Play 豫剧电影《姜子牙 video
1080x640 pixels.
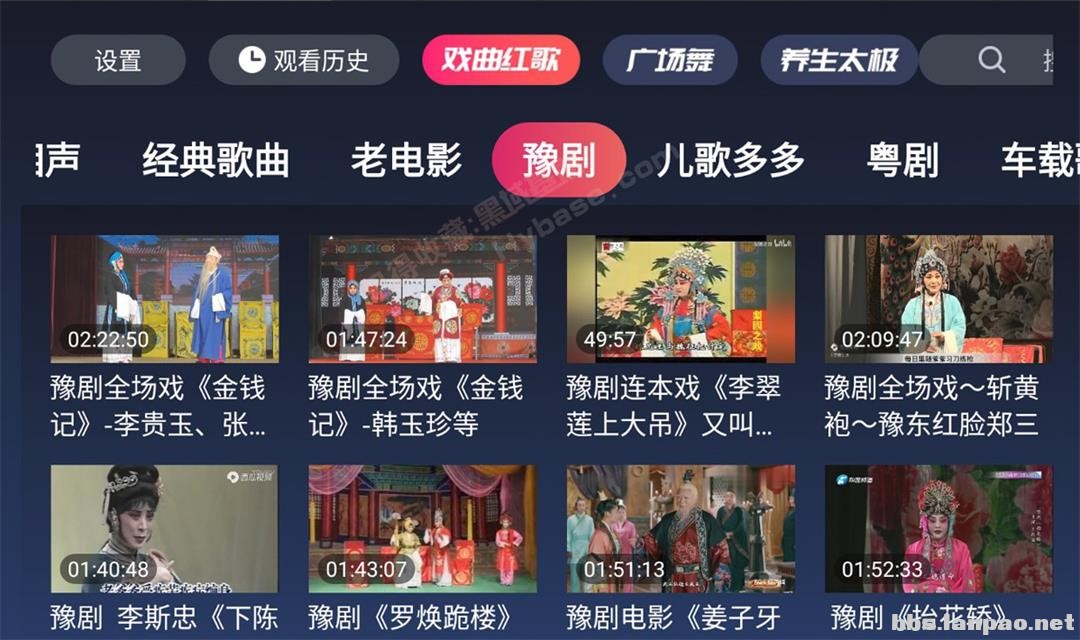[680, 528]
